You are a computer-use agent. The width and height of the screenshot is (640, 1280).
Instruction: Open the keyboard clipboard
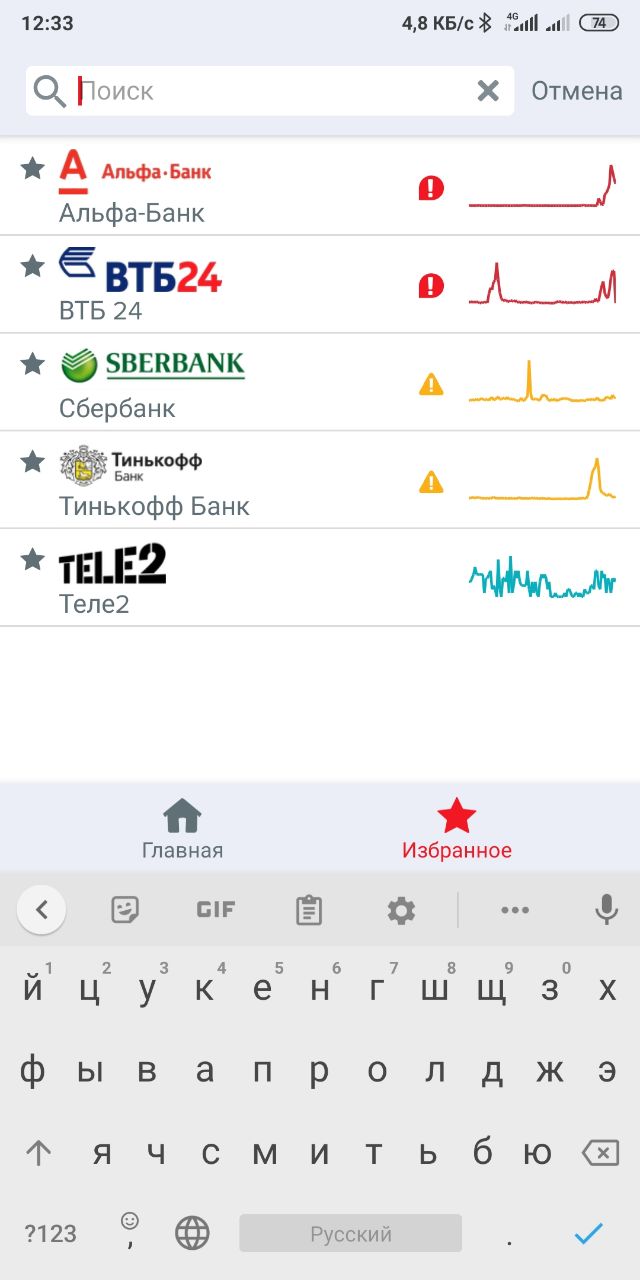[309, 910]
